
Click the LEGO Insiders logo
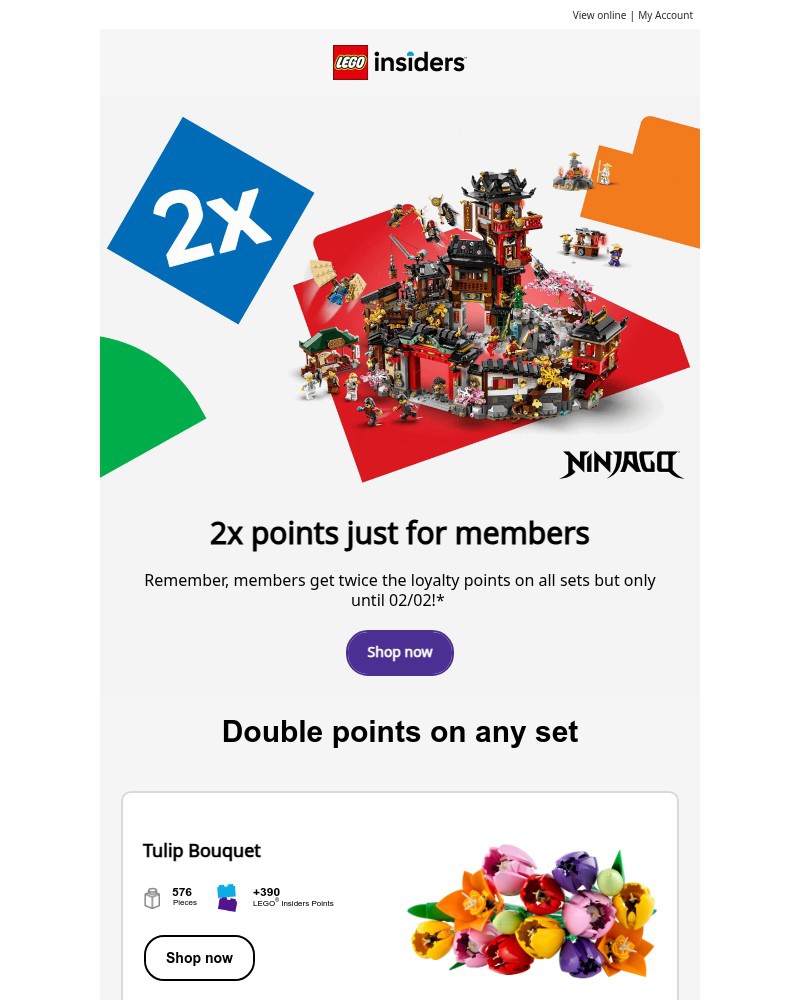pos(400,62)
